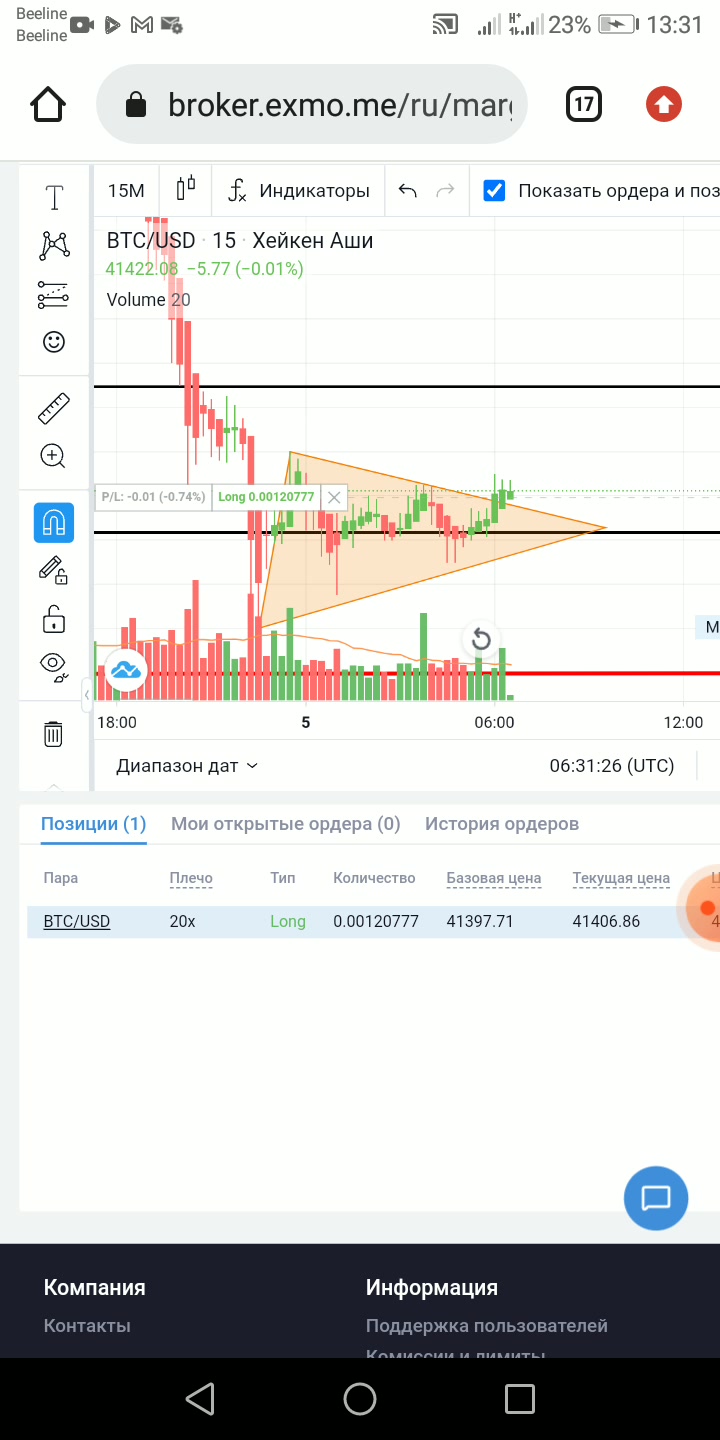Switch to История ордеров tab
The height and width of the screenshot is (1440, 720).
pyautogui.click(x=502, y=824)
